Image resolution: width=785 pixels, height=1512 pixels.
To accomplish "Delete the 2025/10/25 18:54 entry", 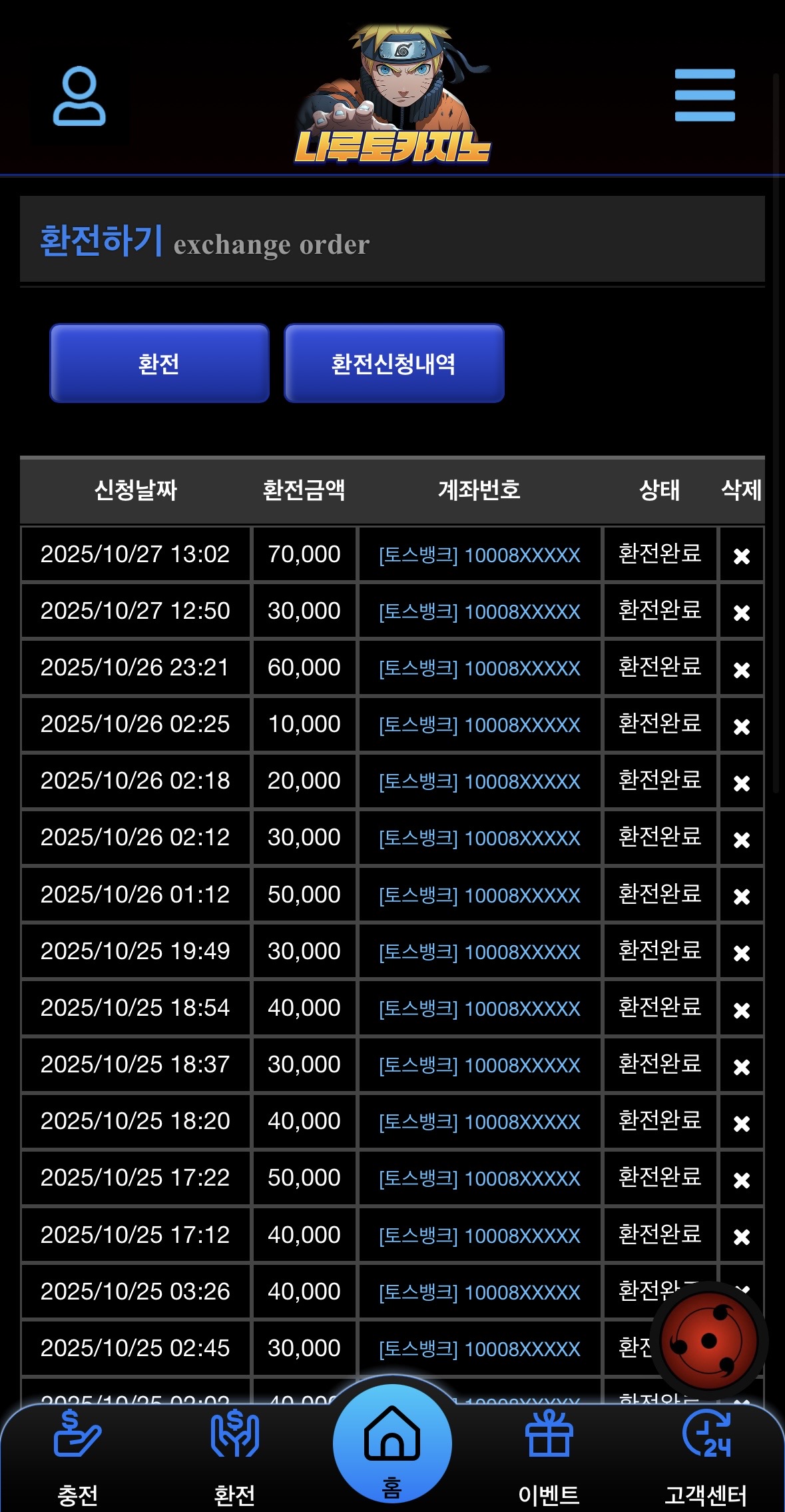I will pyautogui.click(x=741, y=1009).
